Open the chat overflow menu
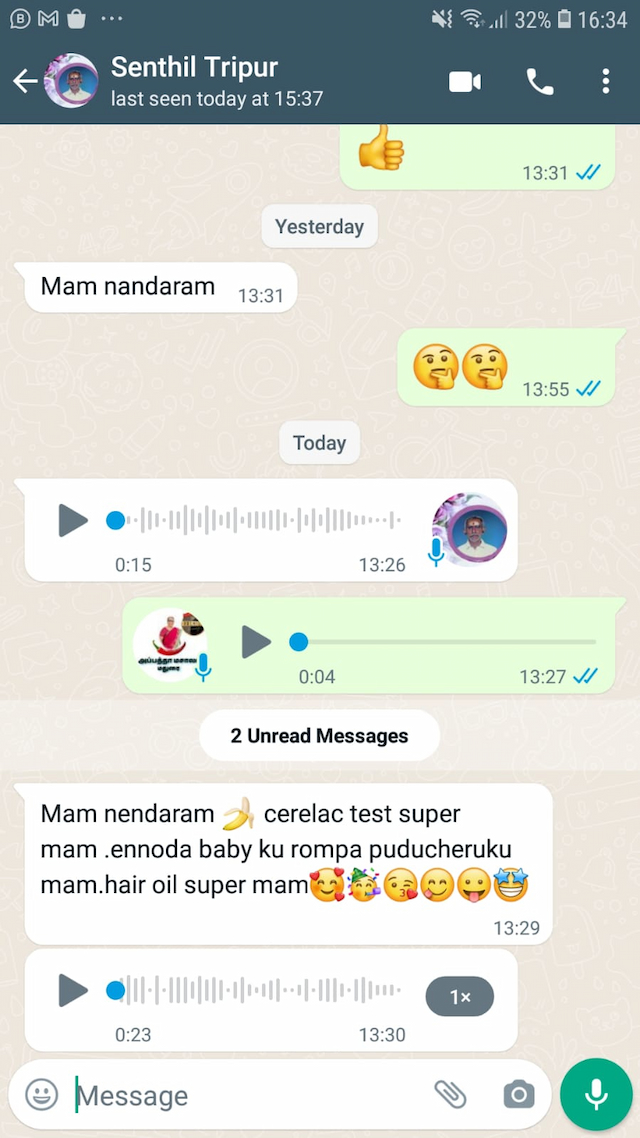Image resolution: width=640 pixels, height=1138 pixels. pyautogui.click(x=605, y=82)
